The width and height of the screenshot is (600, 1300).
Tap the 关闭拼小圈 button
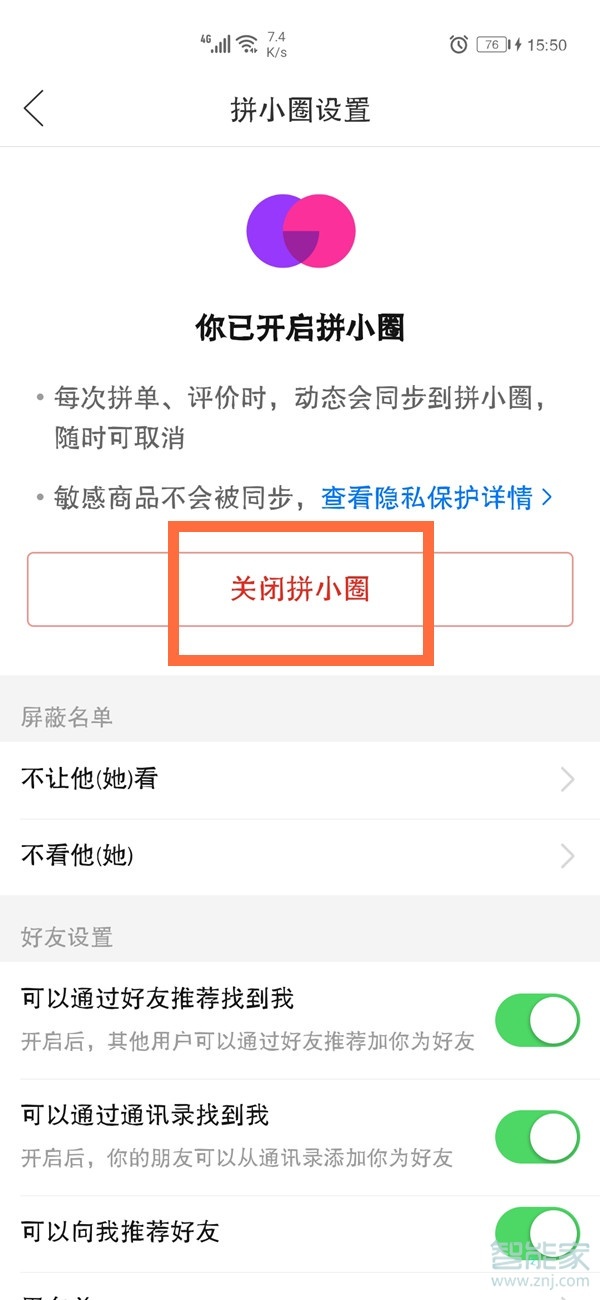[x=300, y=589]
